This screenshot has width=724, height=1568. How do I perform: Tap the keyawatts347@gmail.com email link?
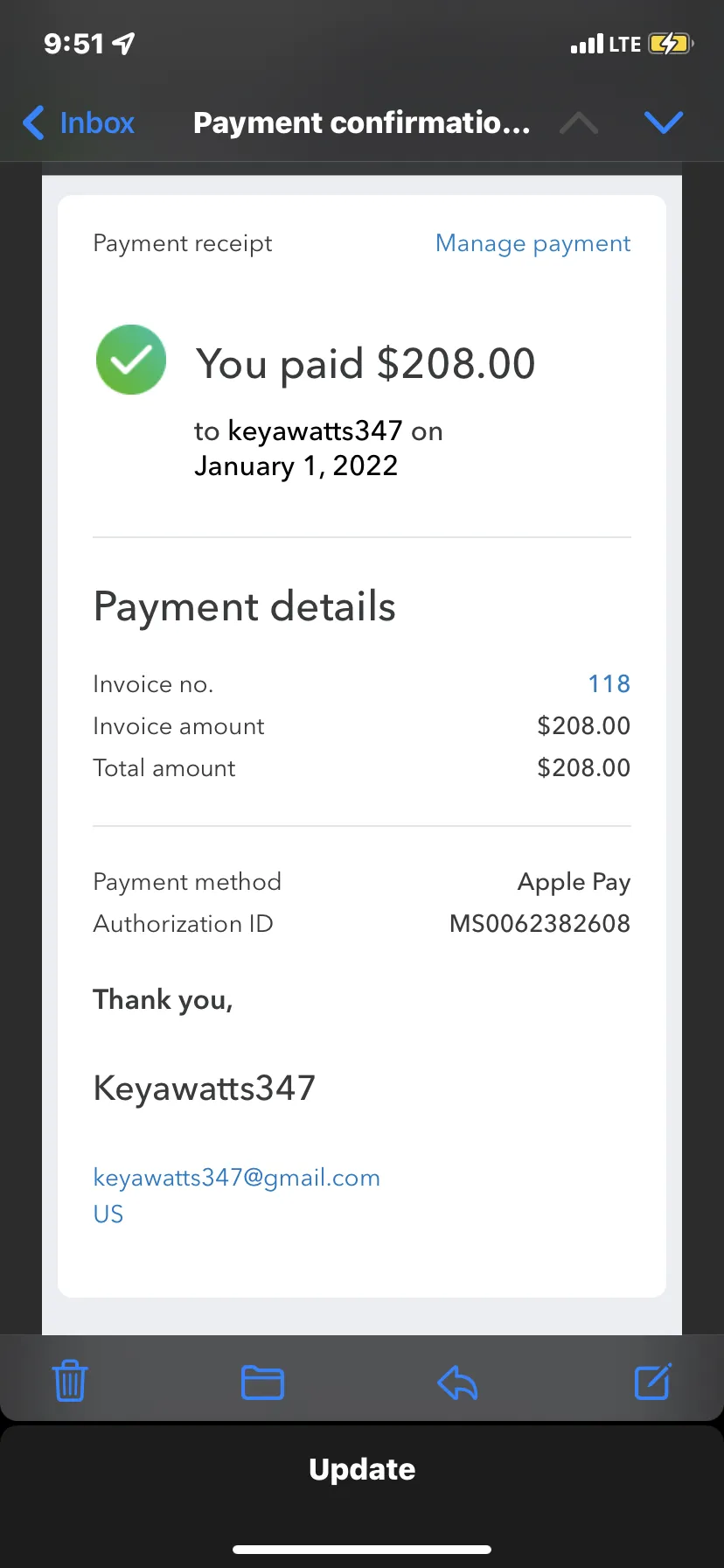coord(237,1178)
